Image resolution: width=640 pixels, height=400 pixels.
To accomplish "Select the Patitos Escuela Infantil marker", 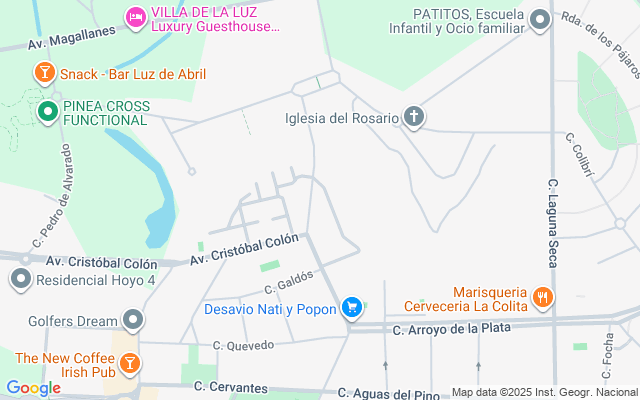I will click(540, 20).
